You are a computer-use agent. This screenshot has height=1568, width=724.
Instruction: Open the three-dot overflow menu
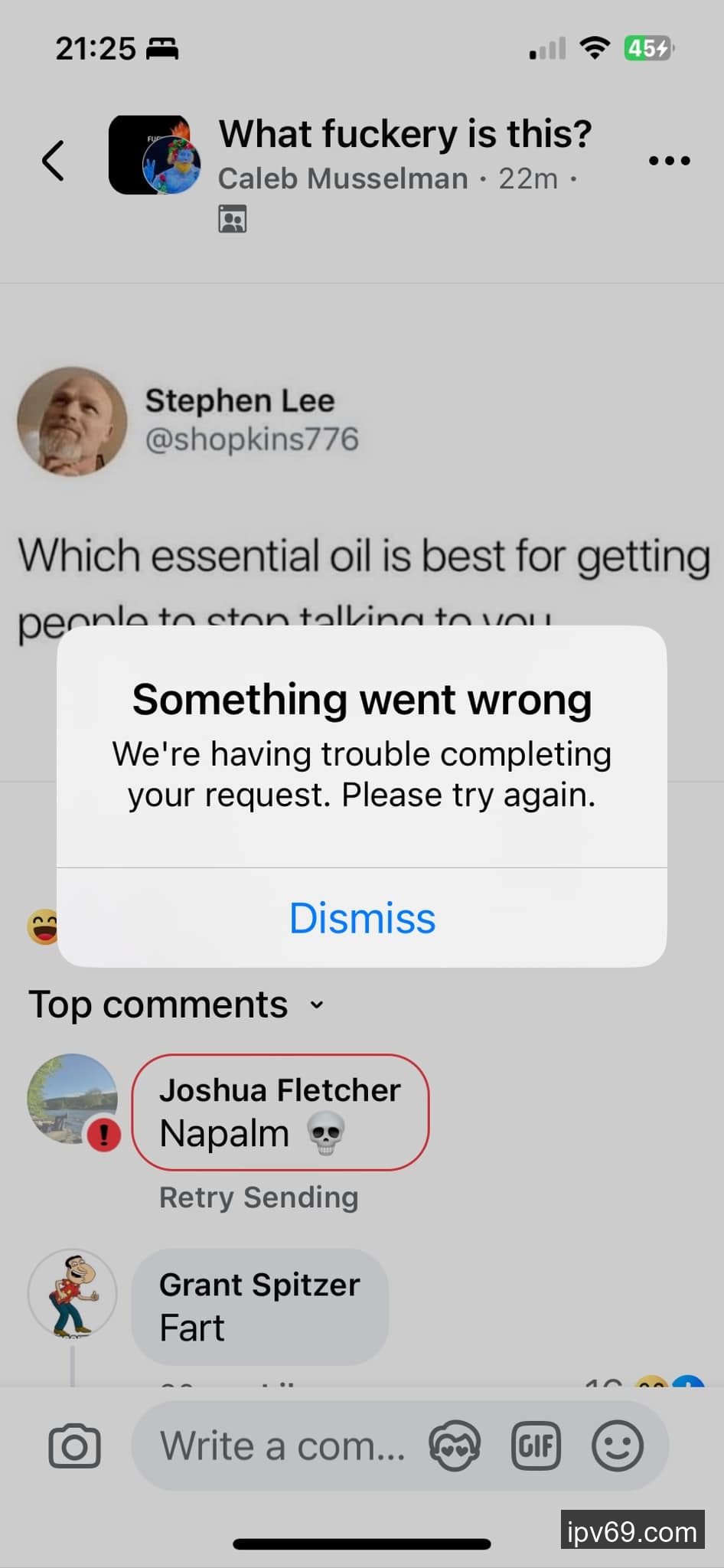tap(669, 161)
